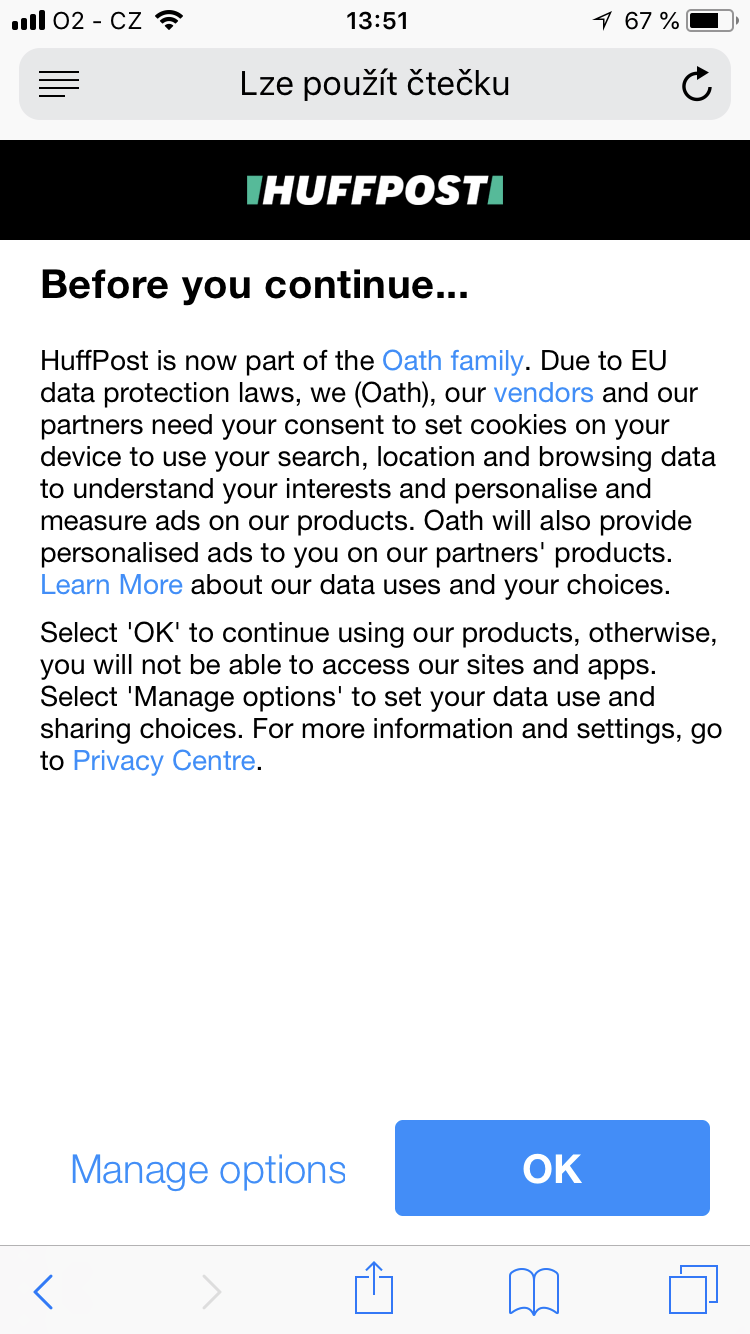Screen dimensions: 750x1334
Task: Reload the page
Action: coord(697,85)
